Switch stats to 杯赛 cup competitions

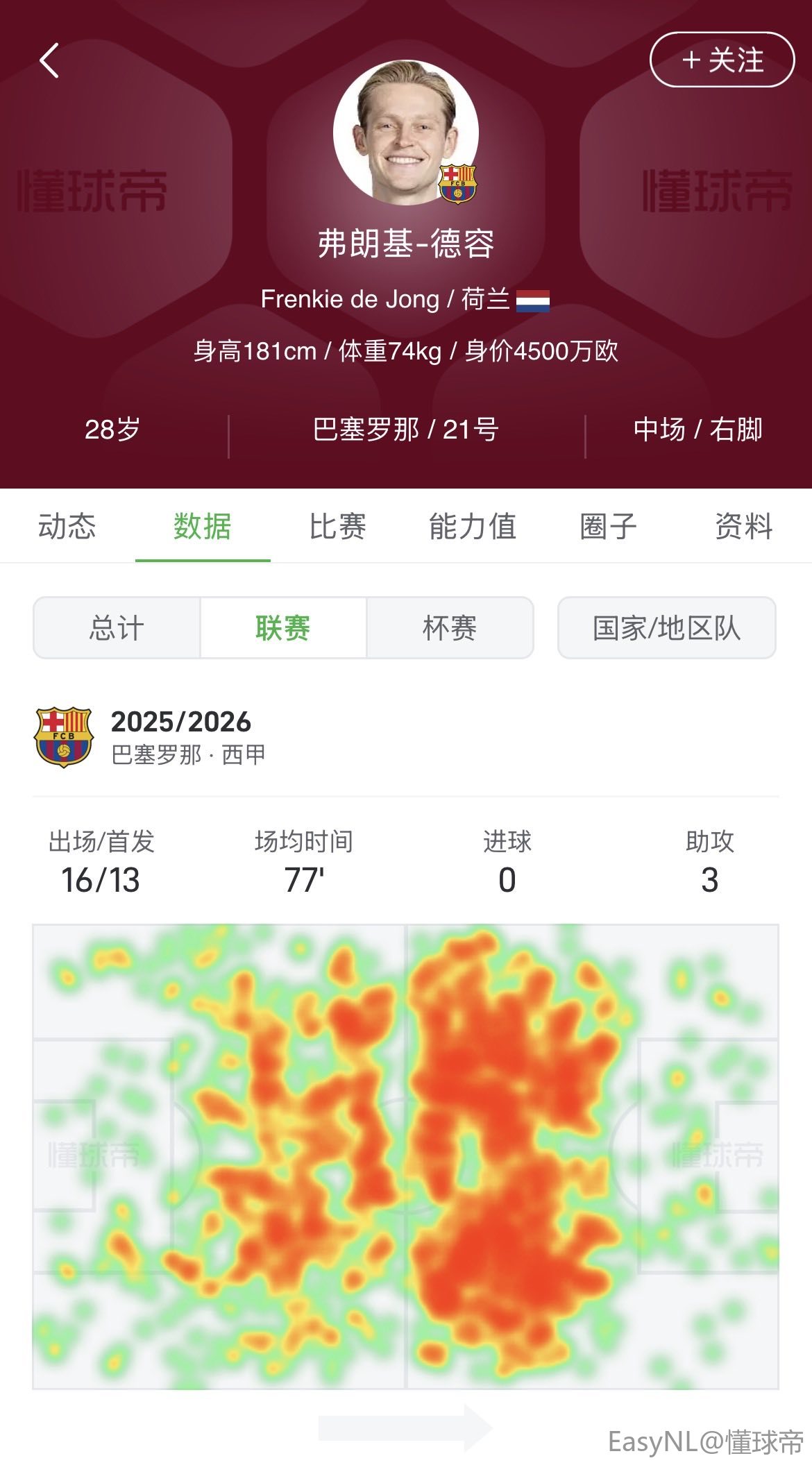450,628
